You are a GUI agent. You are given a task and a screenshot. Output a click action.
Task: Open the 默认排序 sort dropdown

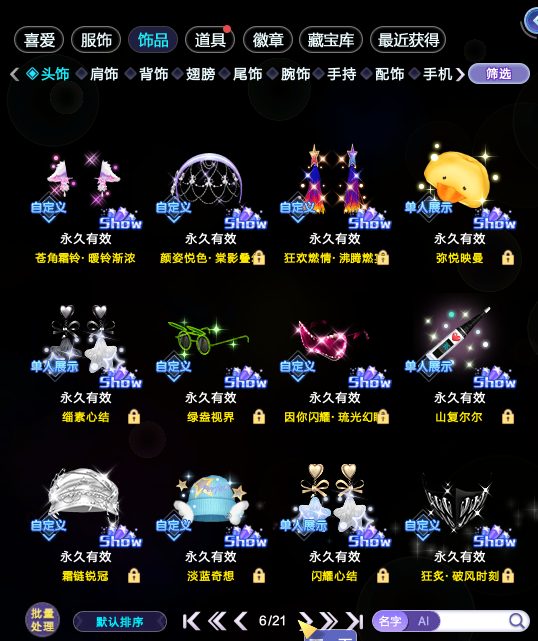click(x=120, y=622)
